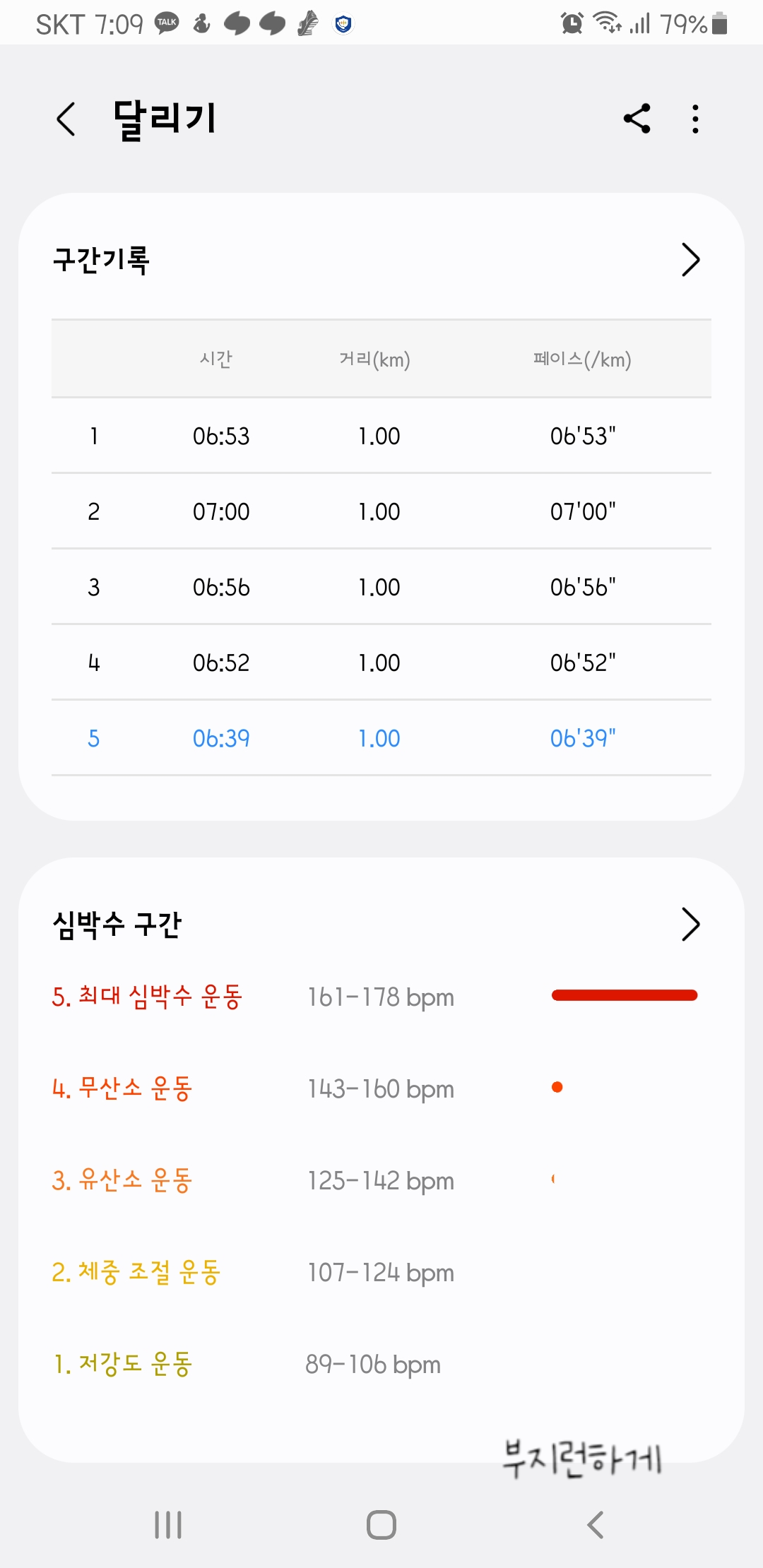The image size is (763, 1568).
Task: Expand the 구간기록 details chevron
Action: coord(690,260)
